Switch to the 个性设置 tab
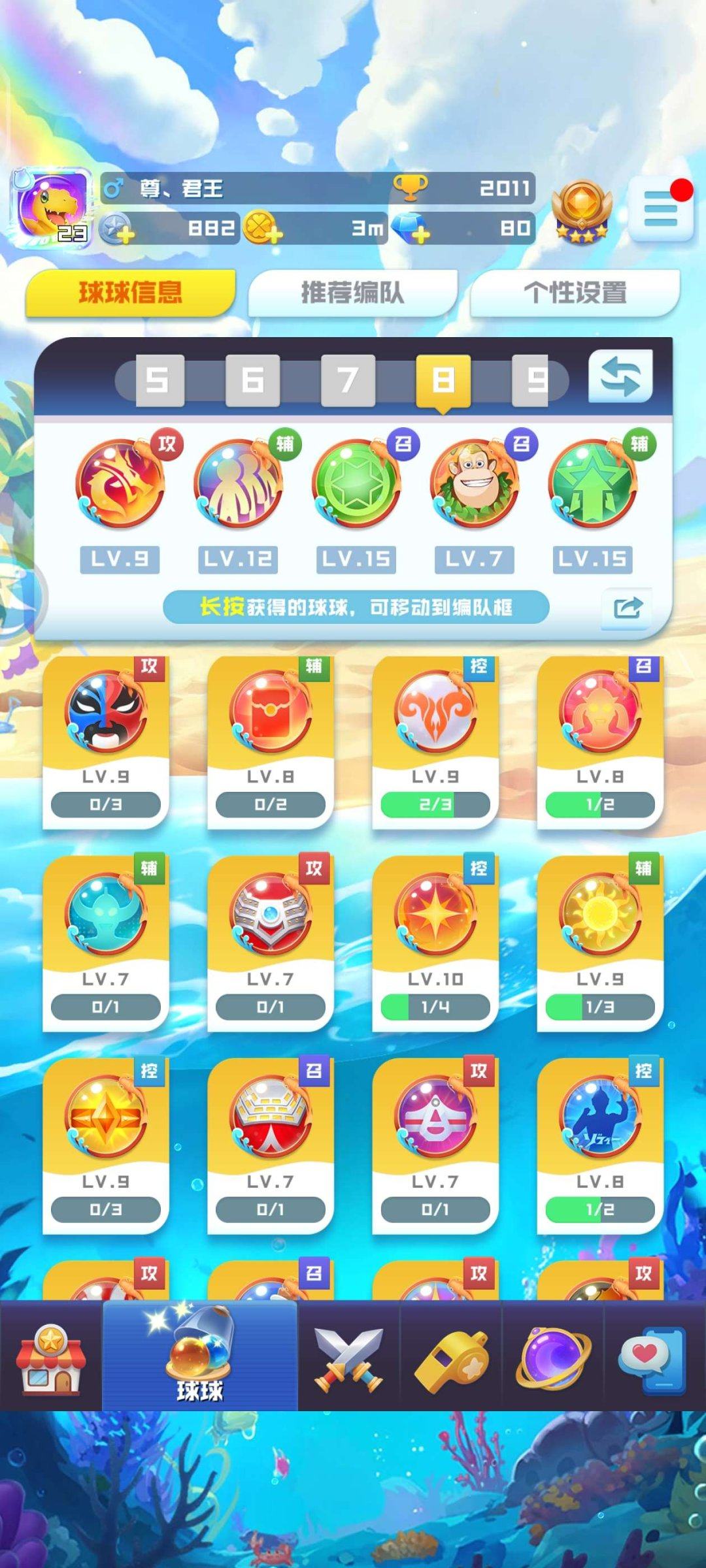This screenshot has height=1568, width=706. pyautogui.click(x=575, y=293)
